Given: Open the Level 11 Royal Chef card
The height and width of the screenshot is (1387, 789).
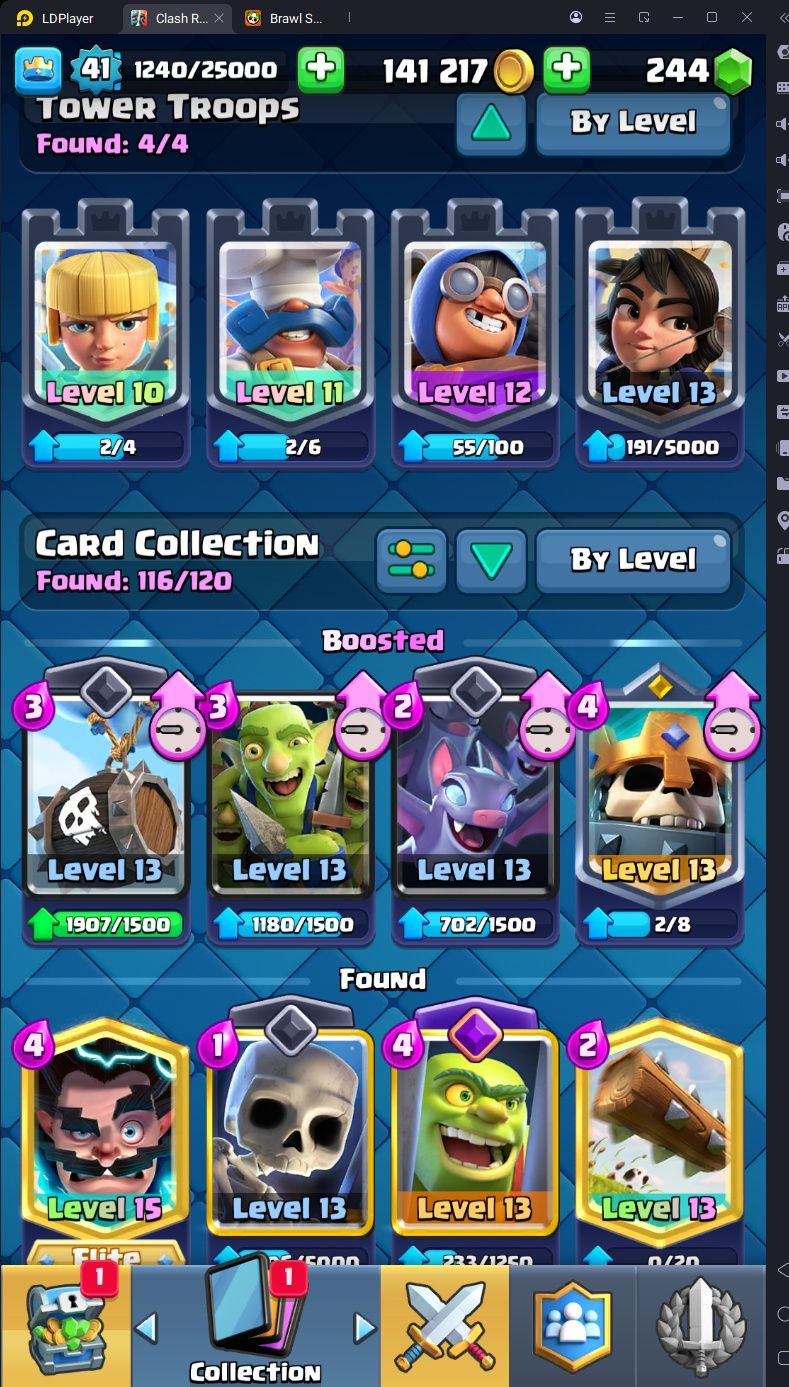Looking at the screenshot, I should pos(290,330).
